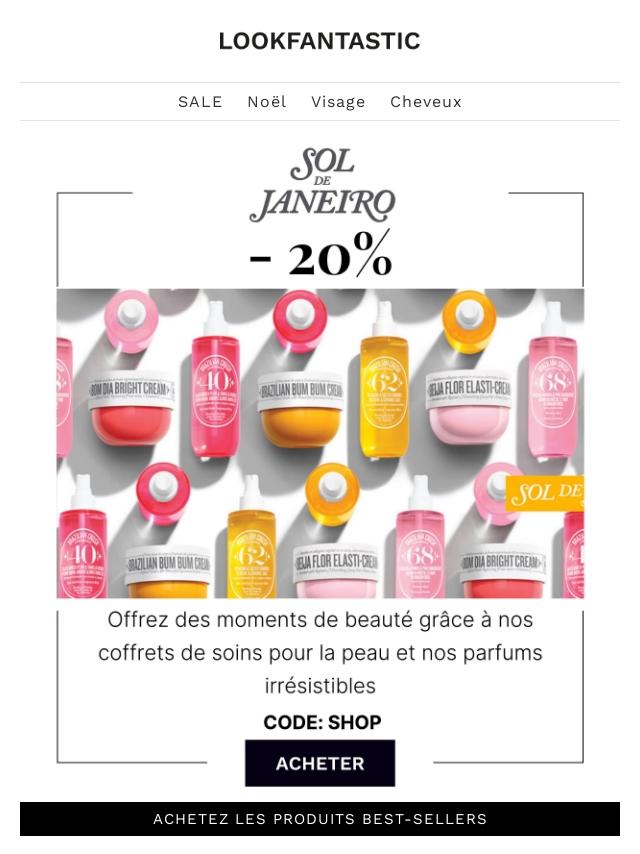Tap the ACHETER button
640x854 pixels.
pyautogui.click(x=320, y=763)
